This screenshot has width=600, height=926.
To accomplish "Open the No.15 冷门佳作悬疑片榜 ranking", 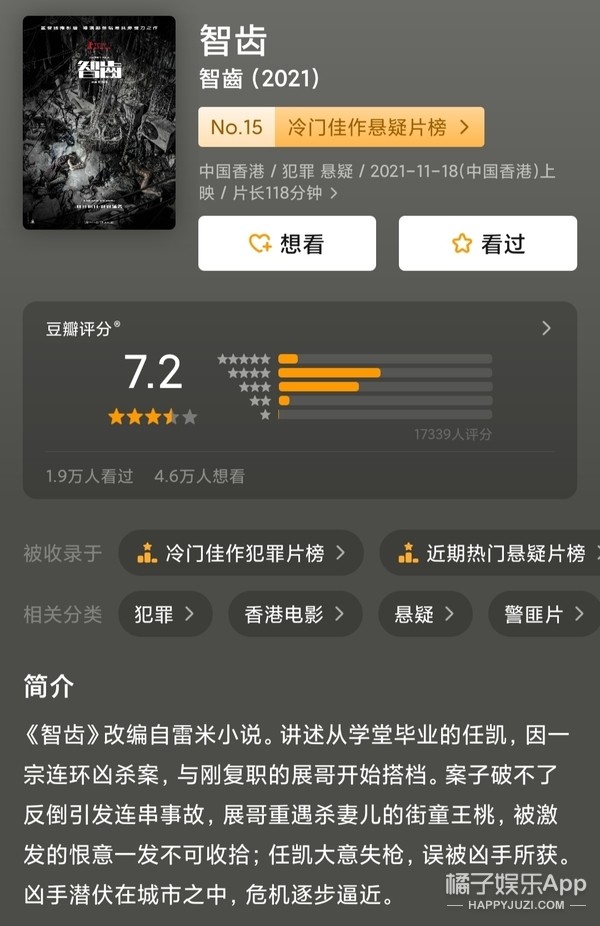I will pyautogui.click(x=341, y=127).
